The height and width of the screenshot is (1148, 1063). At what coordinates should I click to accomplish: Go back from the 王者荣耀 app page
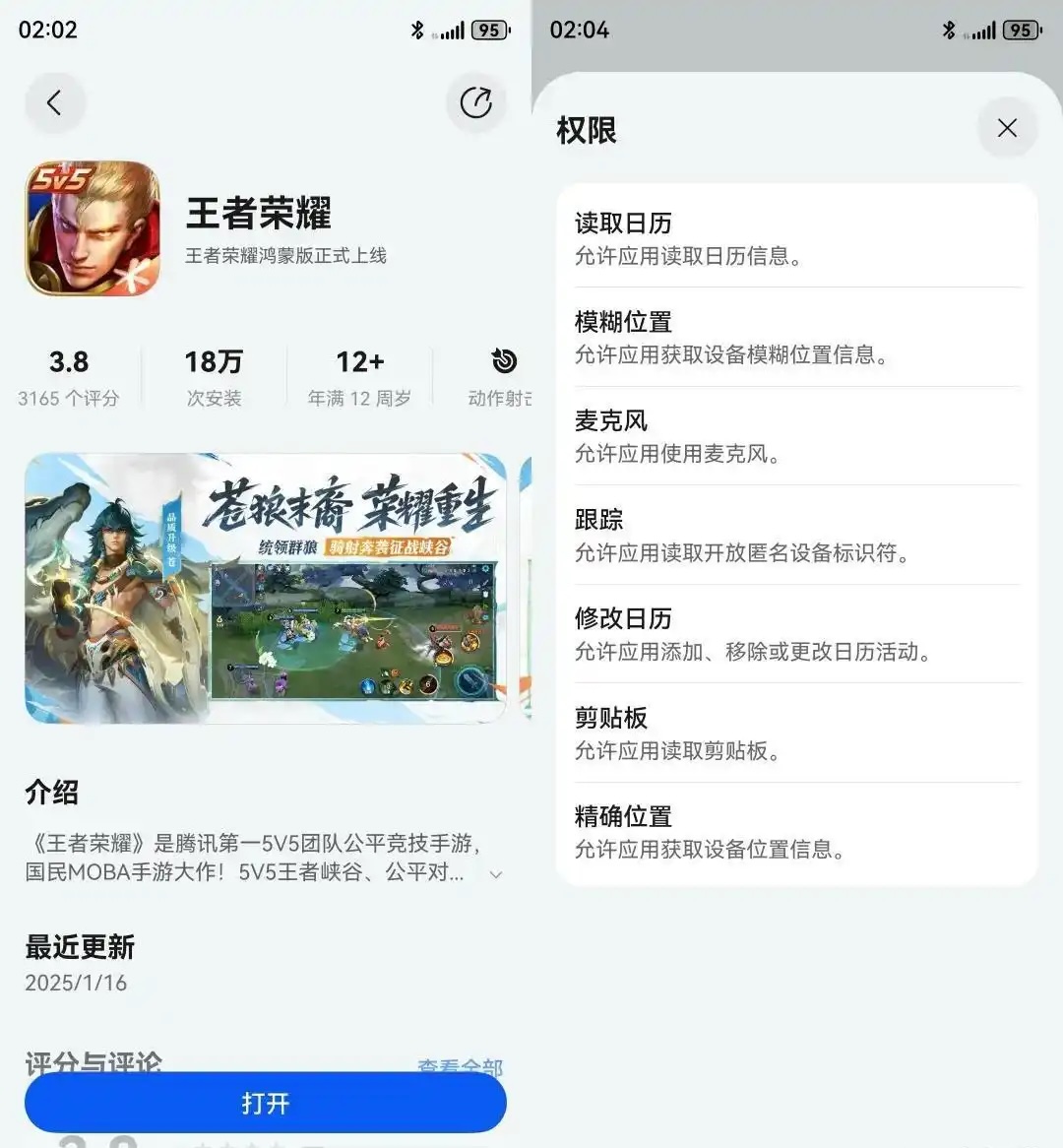(x=54, y=102)
